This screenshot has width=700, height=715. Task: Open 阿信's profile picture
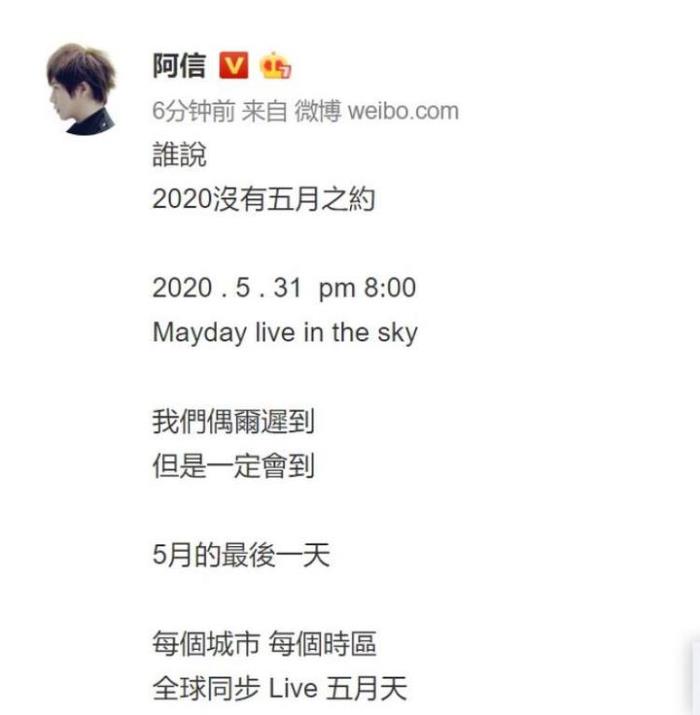81,88
